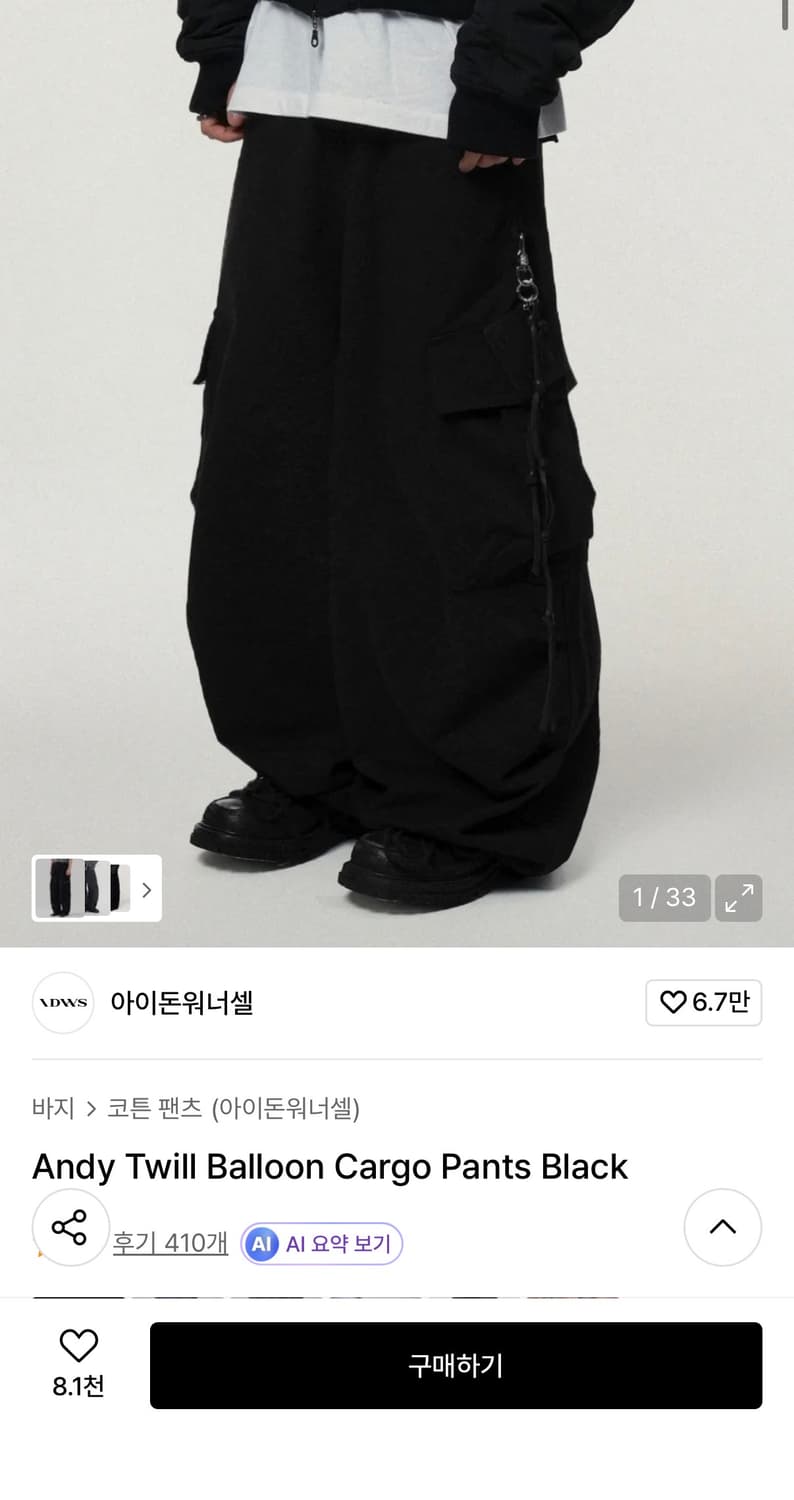This screenshot has height=1500, width=794.
Task: Toggle the product like heart to favorite item
Action: (78, 1345)
